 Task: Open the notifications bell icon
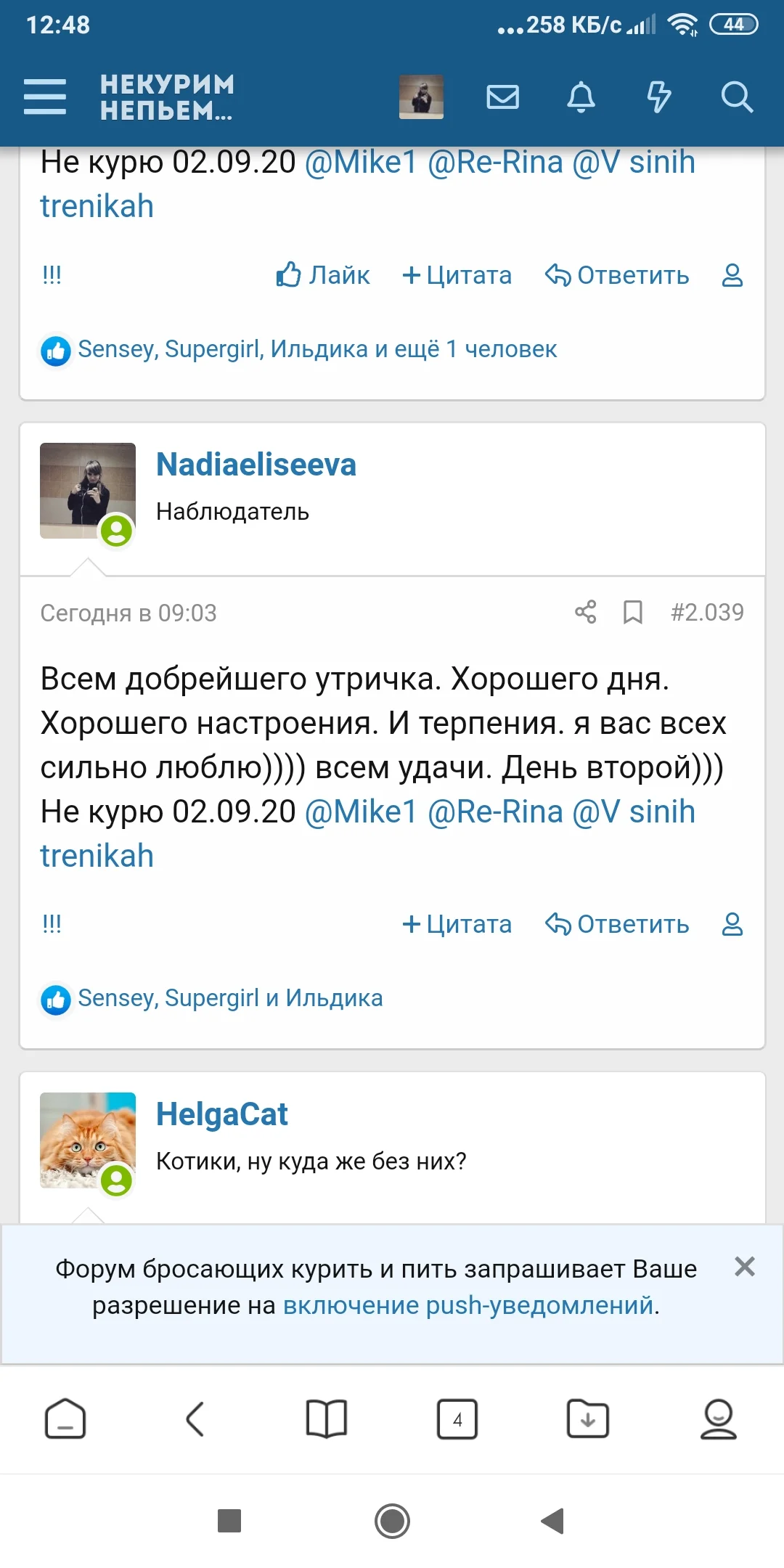tap(581, 96)
